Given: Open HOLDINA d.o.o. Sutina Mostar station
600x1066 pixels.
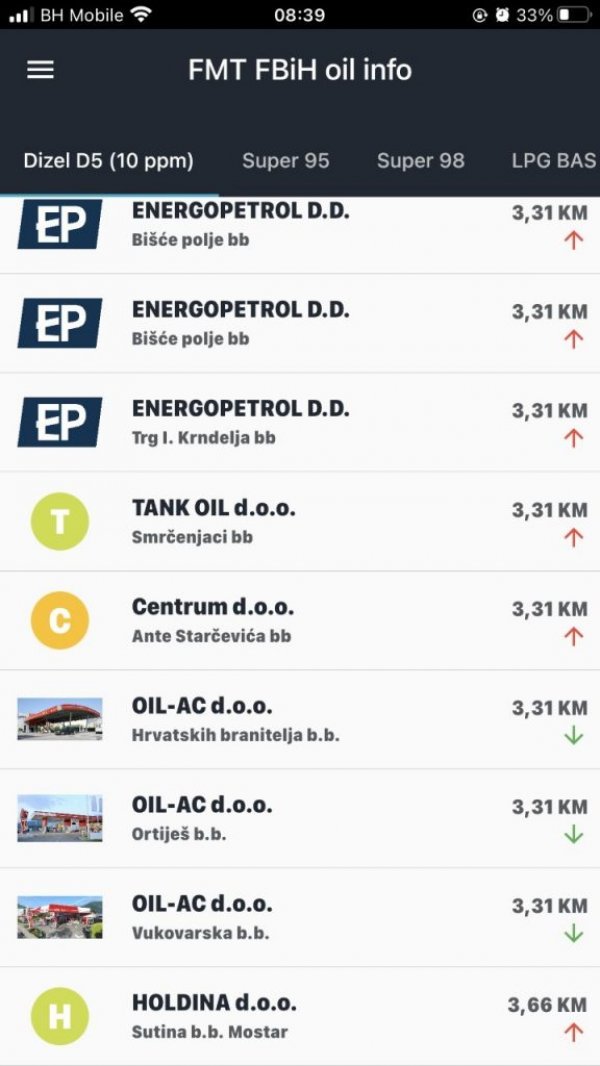Looking at the screenshot, I should [300, 1016].
